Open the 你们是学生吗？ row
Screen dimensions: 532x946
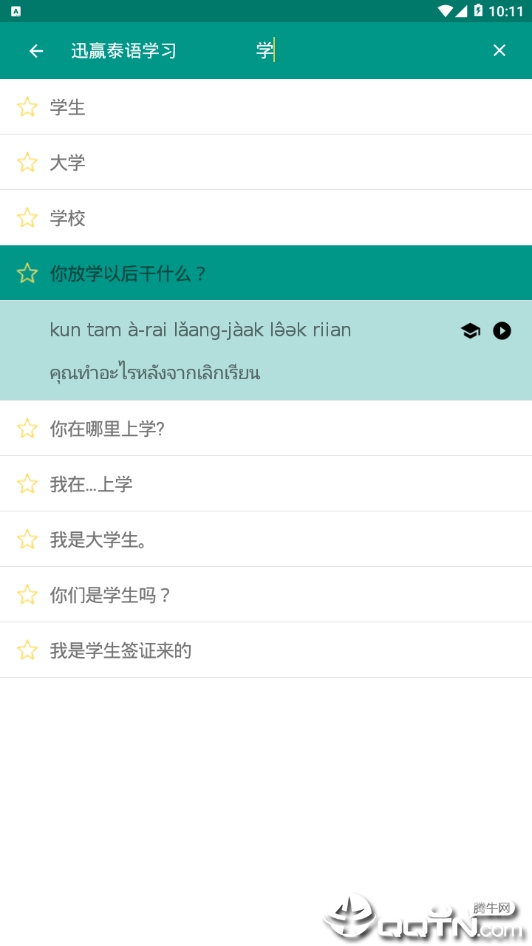(266, 595)
